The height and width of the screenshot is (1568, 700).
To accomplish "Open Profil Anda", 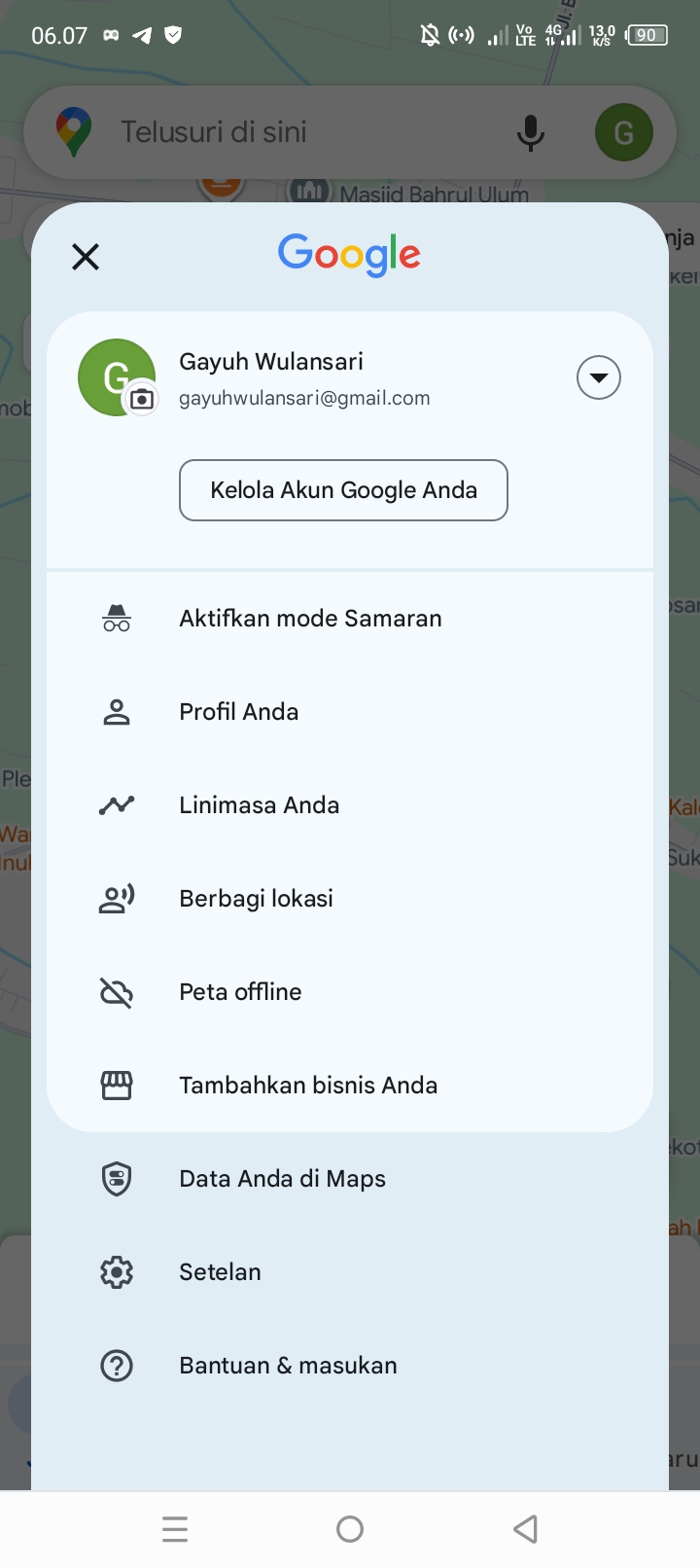I will coord(239,712).
